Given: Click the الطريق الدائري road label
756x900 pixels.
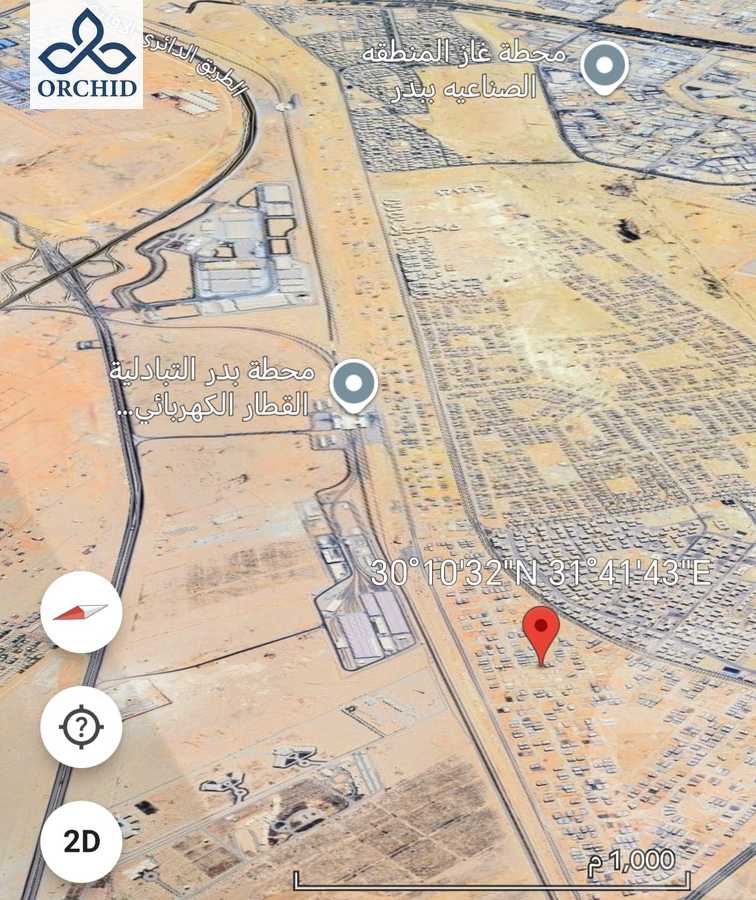Looking at the screenshot, I should (195, 62).
